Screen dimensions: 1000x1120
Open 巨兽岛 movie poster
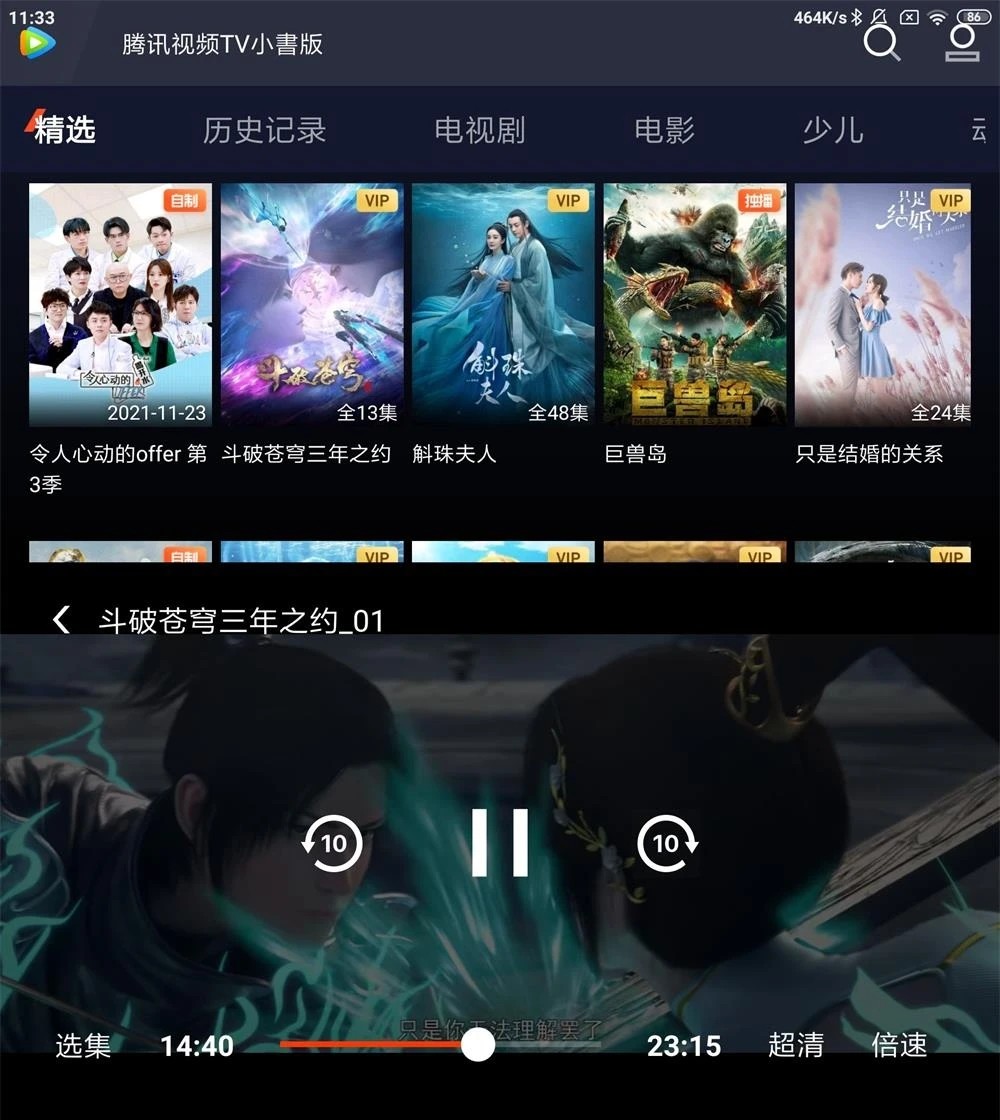point(695,305)
